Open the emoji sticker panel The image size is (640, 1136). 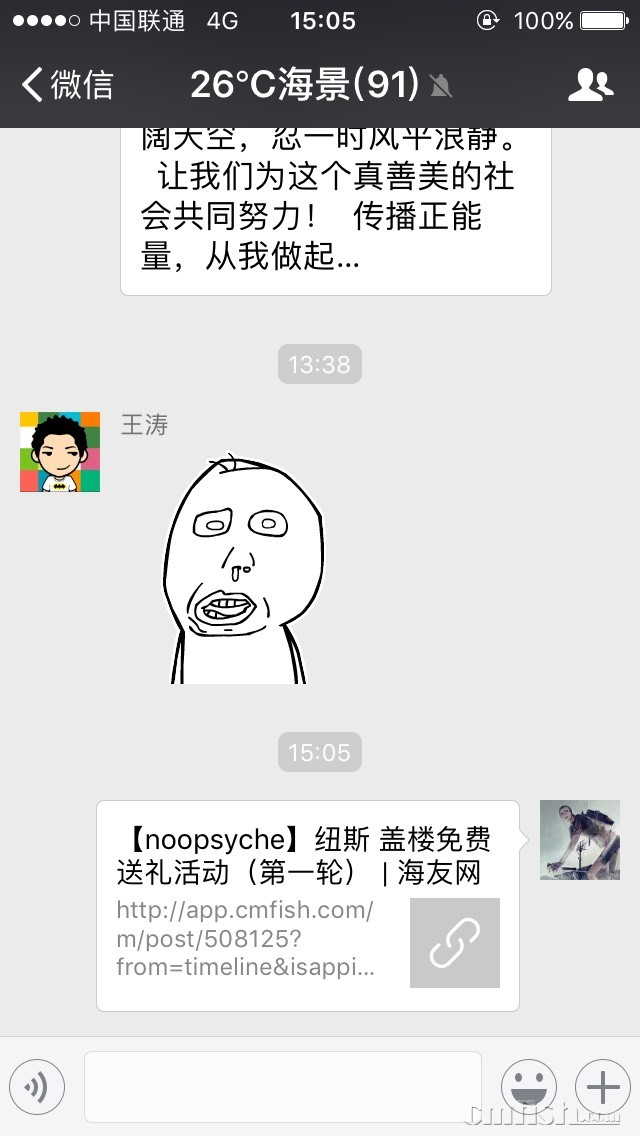tap(528, 1087)
